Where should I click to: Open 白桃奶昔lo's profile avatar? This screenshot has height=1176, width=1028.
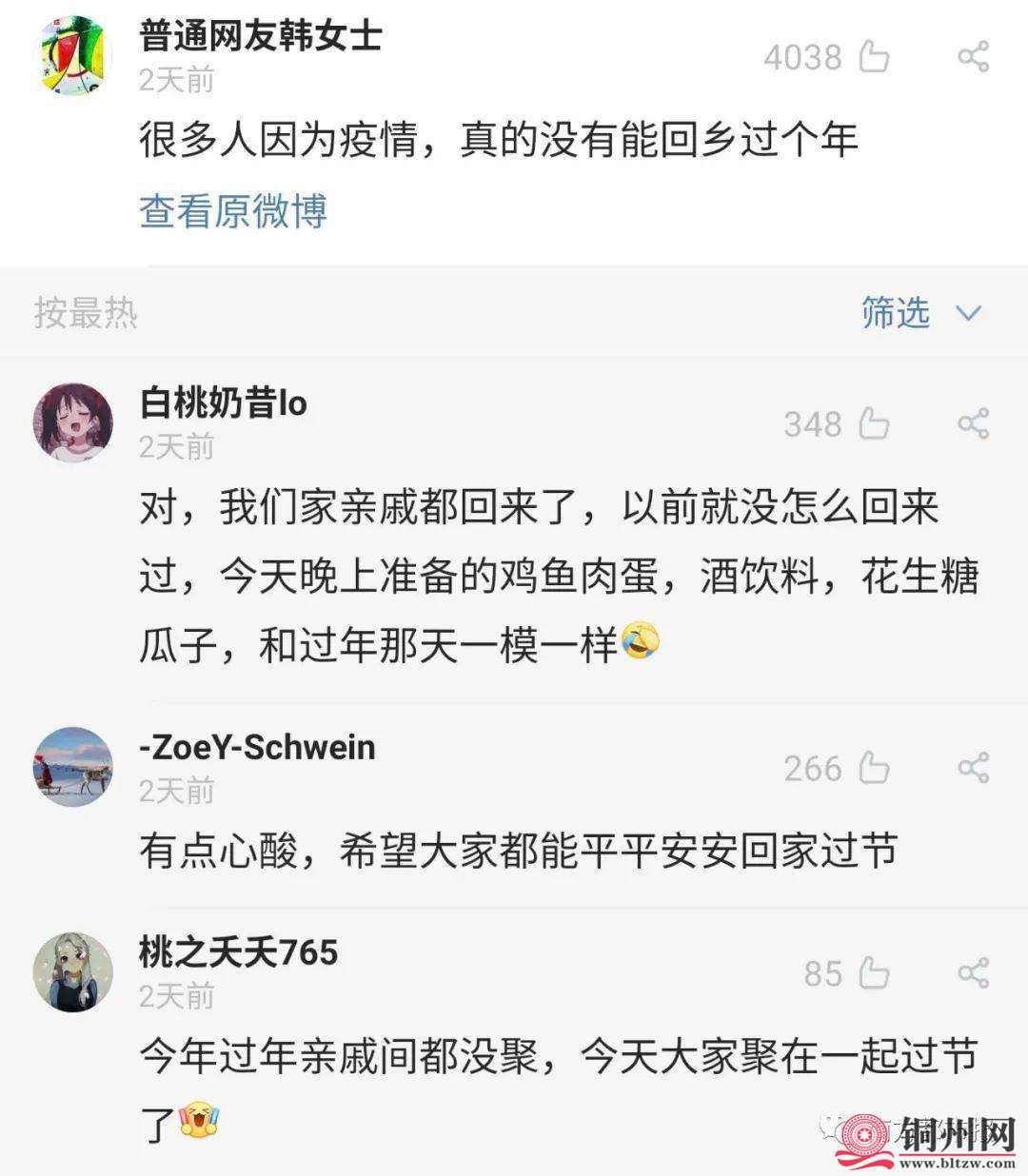click(x=73, y=421)
